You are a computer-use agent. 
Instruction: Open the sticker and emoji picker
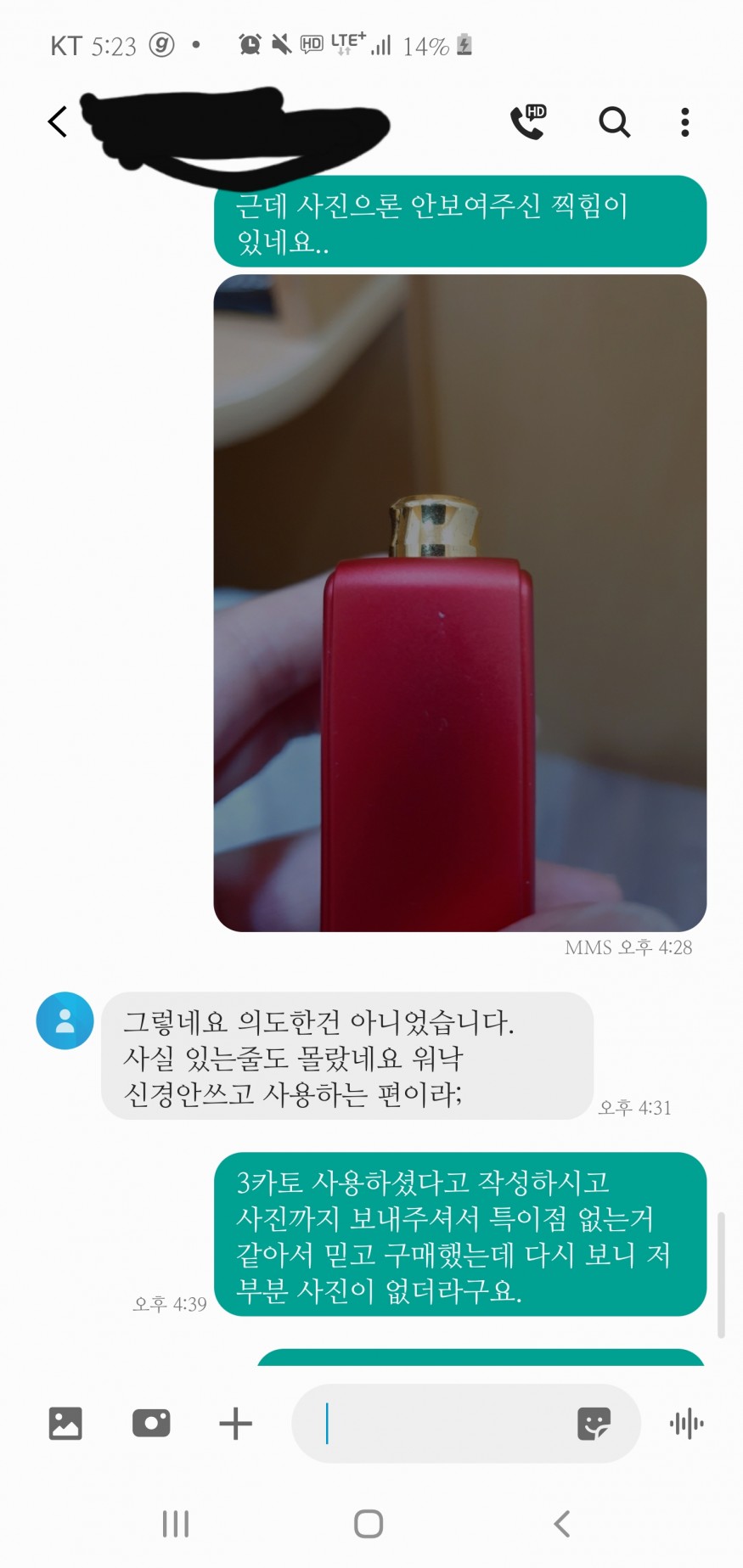(x=594, y=1424)
